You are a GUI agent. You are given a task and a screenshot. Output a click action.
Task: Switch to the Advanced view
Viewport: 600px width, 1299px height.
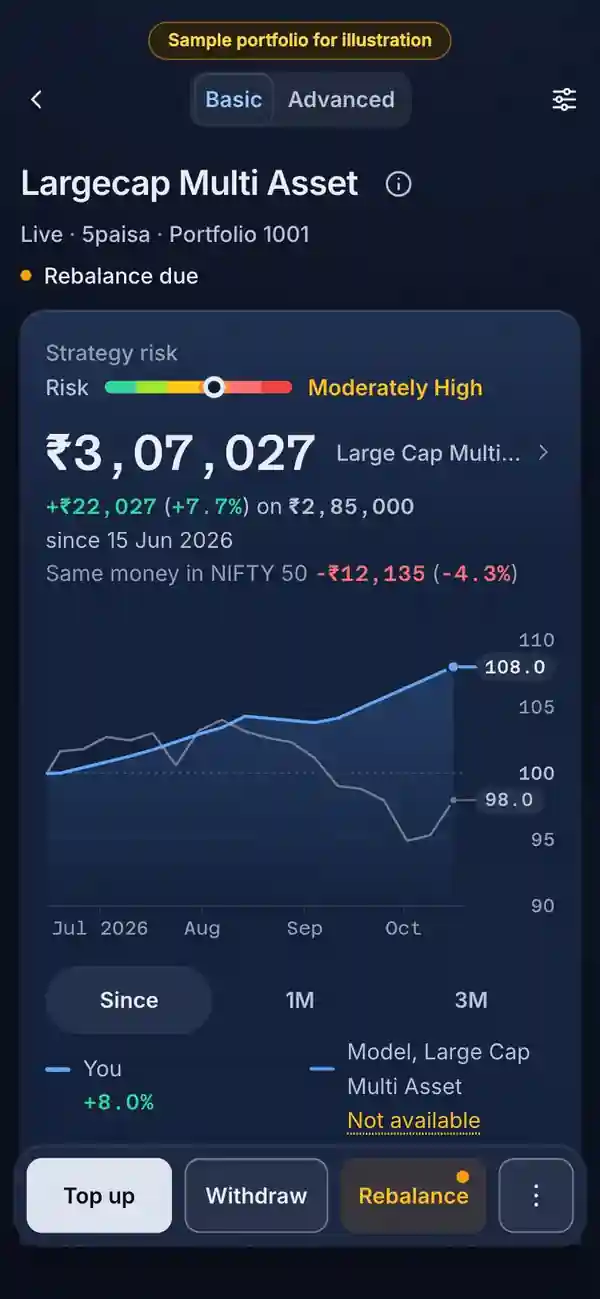click(x=341, y=99)
